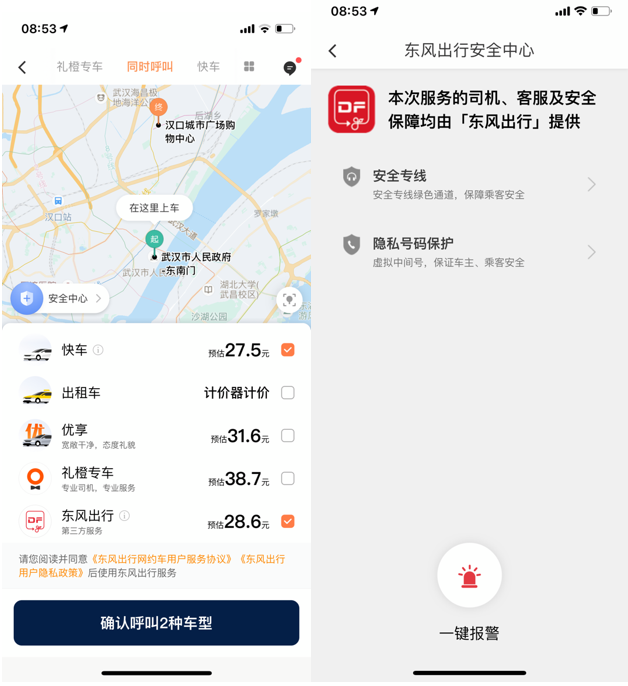Recenter the map to current location
The width and height of the screenshot is (628, 686).
click(289, 299)
